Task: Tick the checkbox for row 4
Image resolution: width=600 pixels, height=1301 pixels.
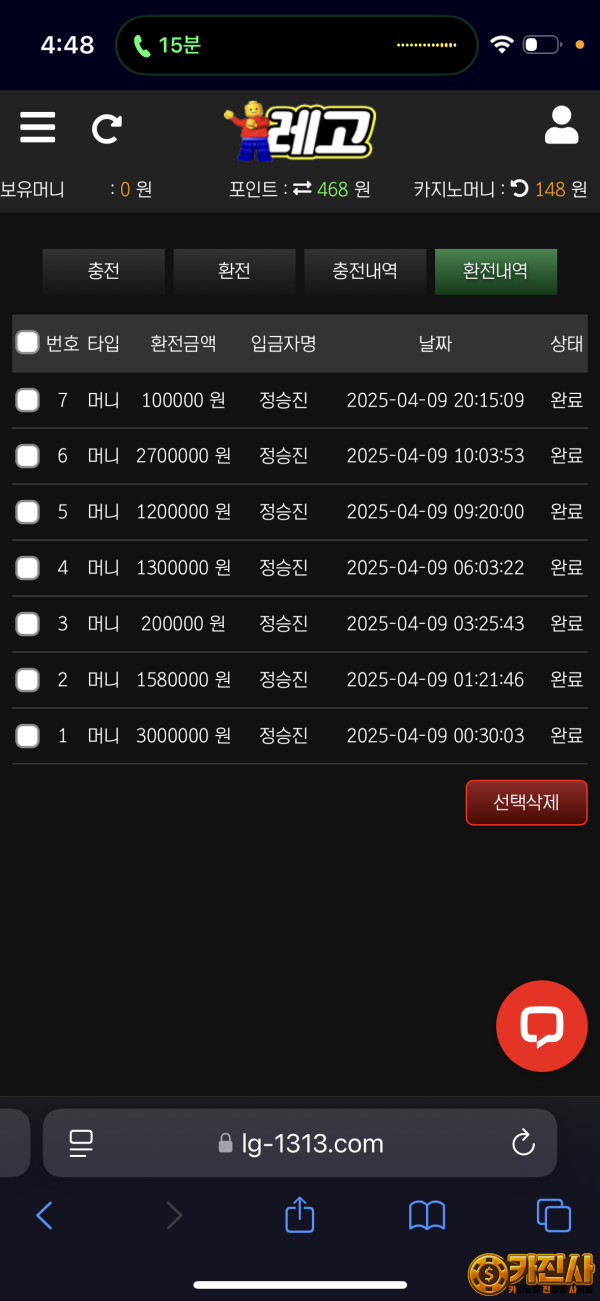Action: tap(27, 568)
